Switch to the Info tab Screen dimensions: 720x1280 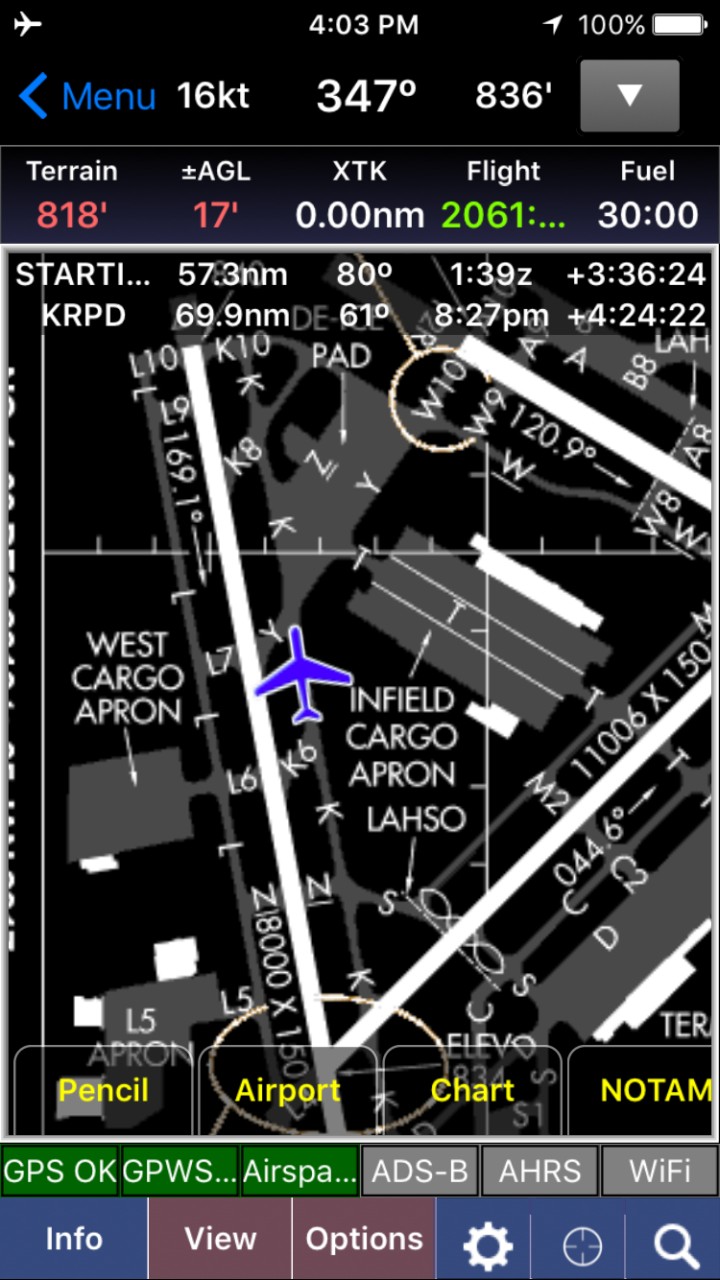click(74, 1239)
